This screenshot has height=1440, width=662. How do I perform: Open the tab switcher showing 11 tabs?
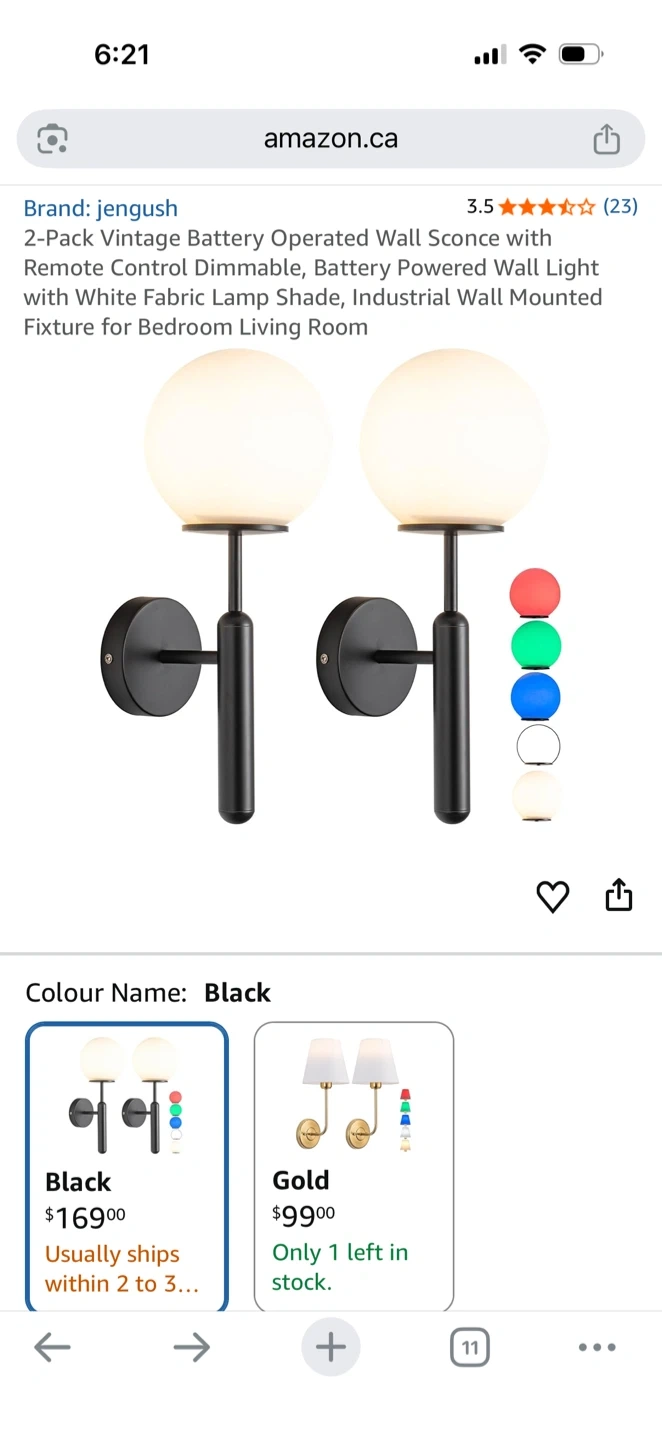click(469, 1348)
